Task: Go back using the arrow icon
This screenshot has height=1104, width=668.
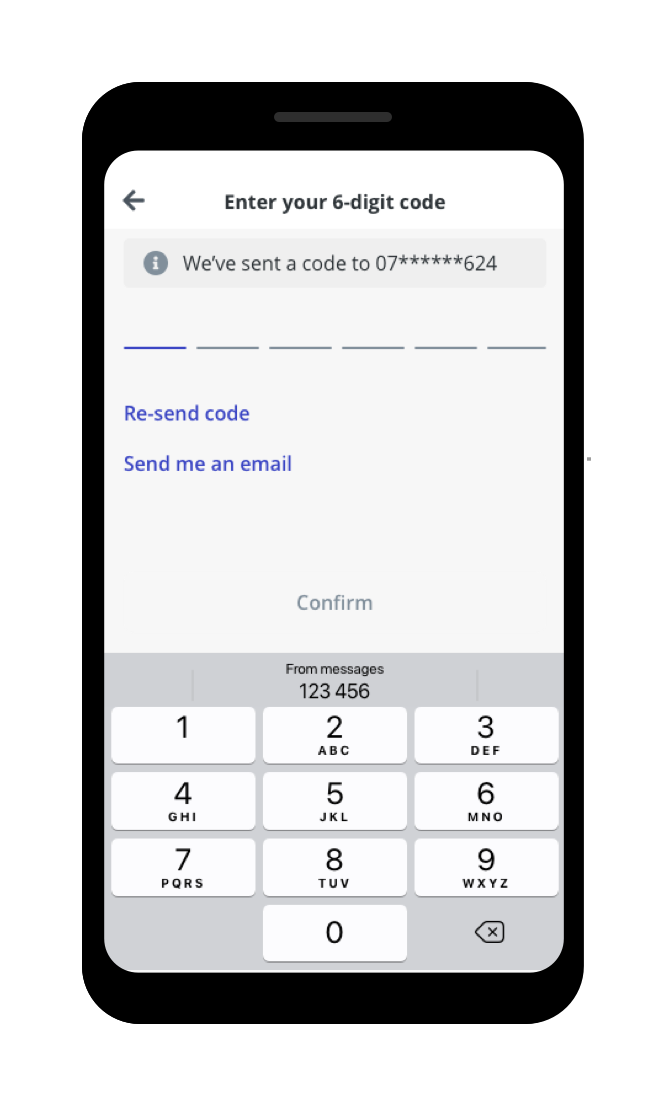Action: coord(134,201)
